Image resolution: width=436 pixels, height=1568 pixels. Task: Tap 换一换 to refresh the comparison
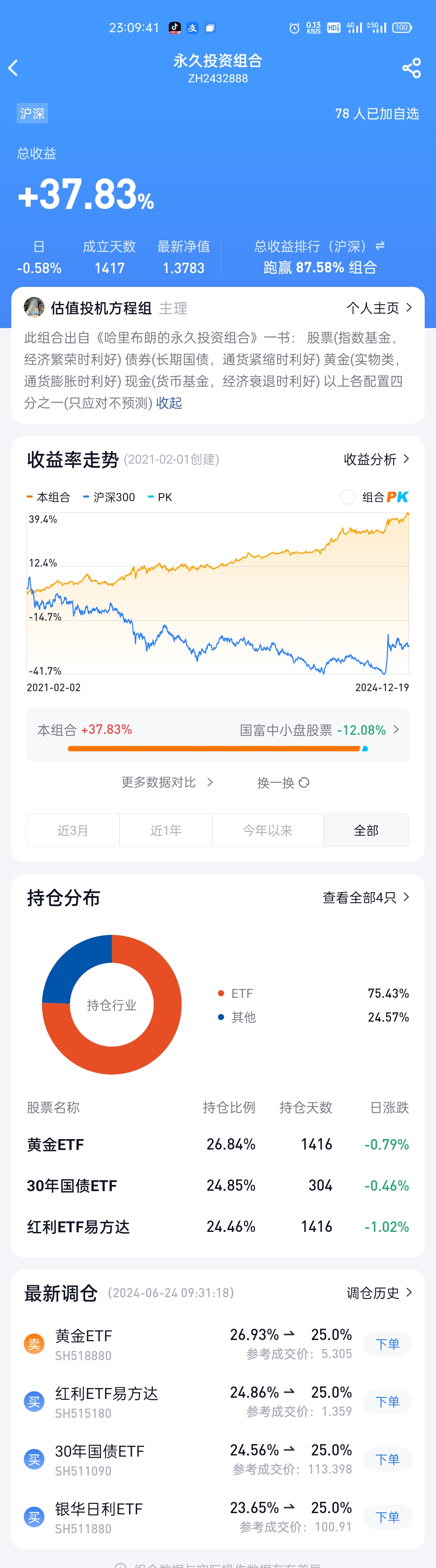283,782
